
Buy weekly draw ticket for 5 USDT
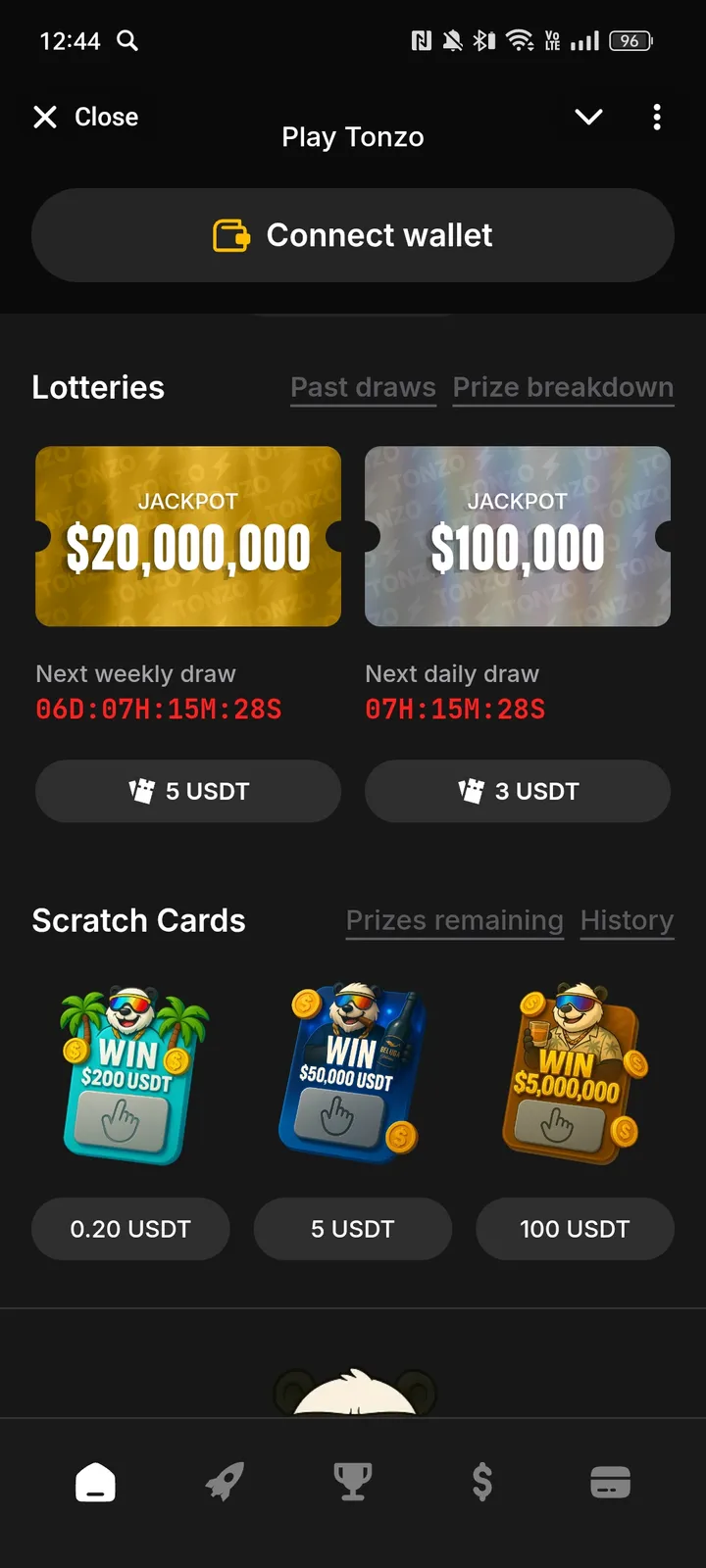point(188,791)
